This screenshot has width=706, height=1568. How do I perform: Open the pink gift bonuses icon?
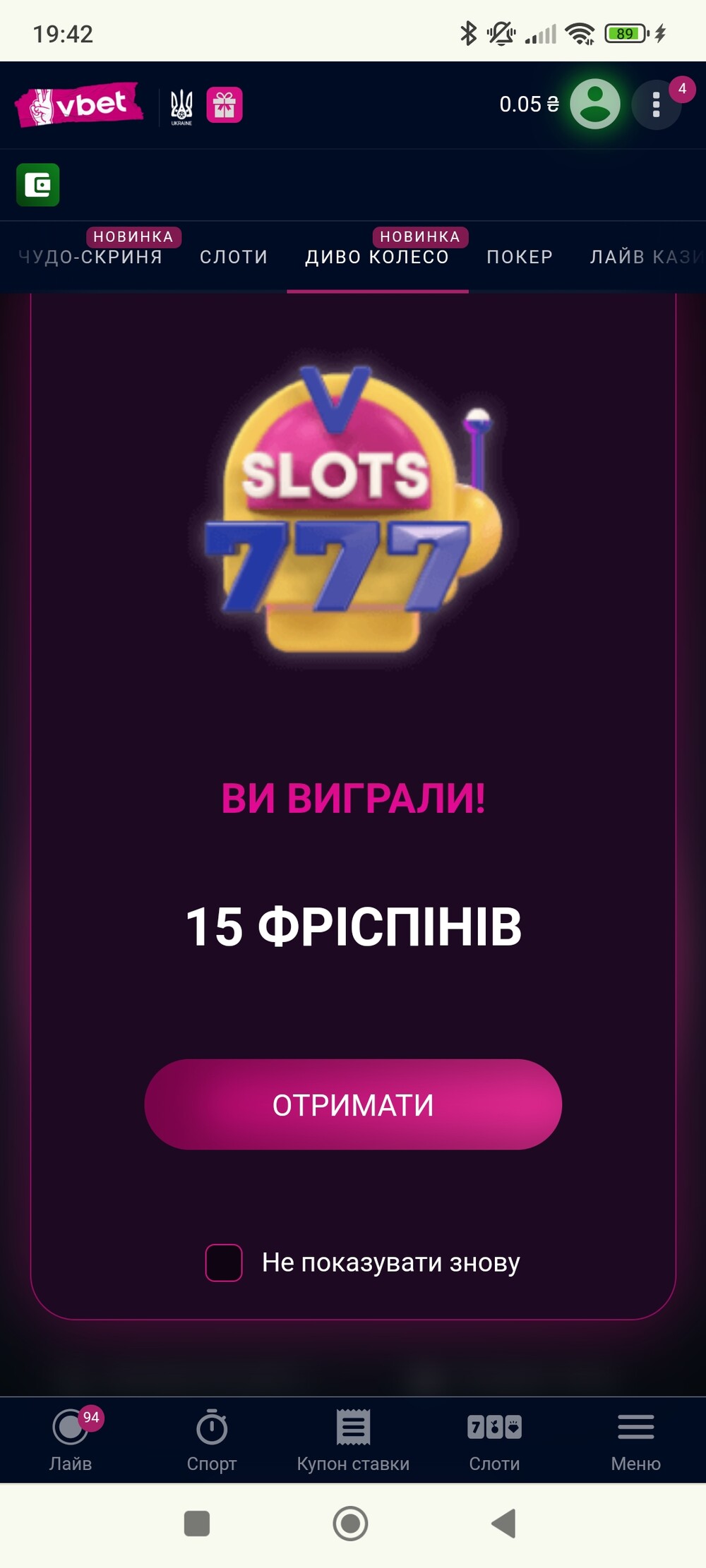(225, 105)
